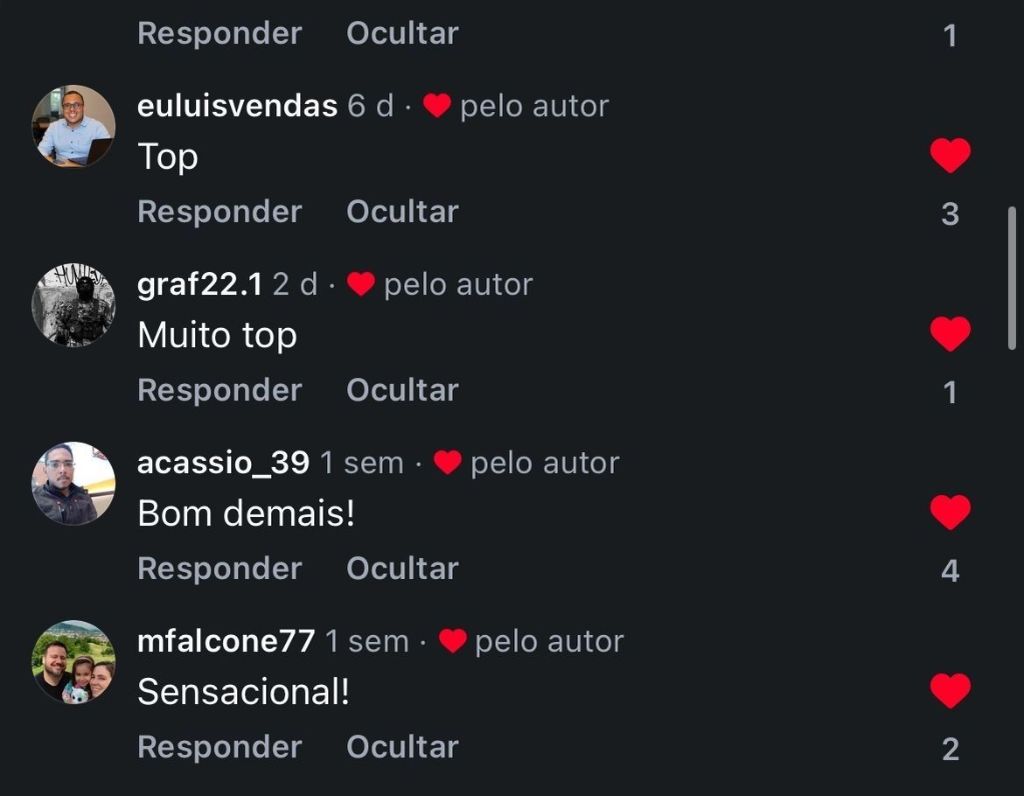The image size is (1024, 796).
Task: Open mfalcone77's profile avatar
Action: 74,662
